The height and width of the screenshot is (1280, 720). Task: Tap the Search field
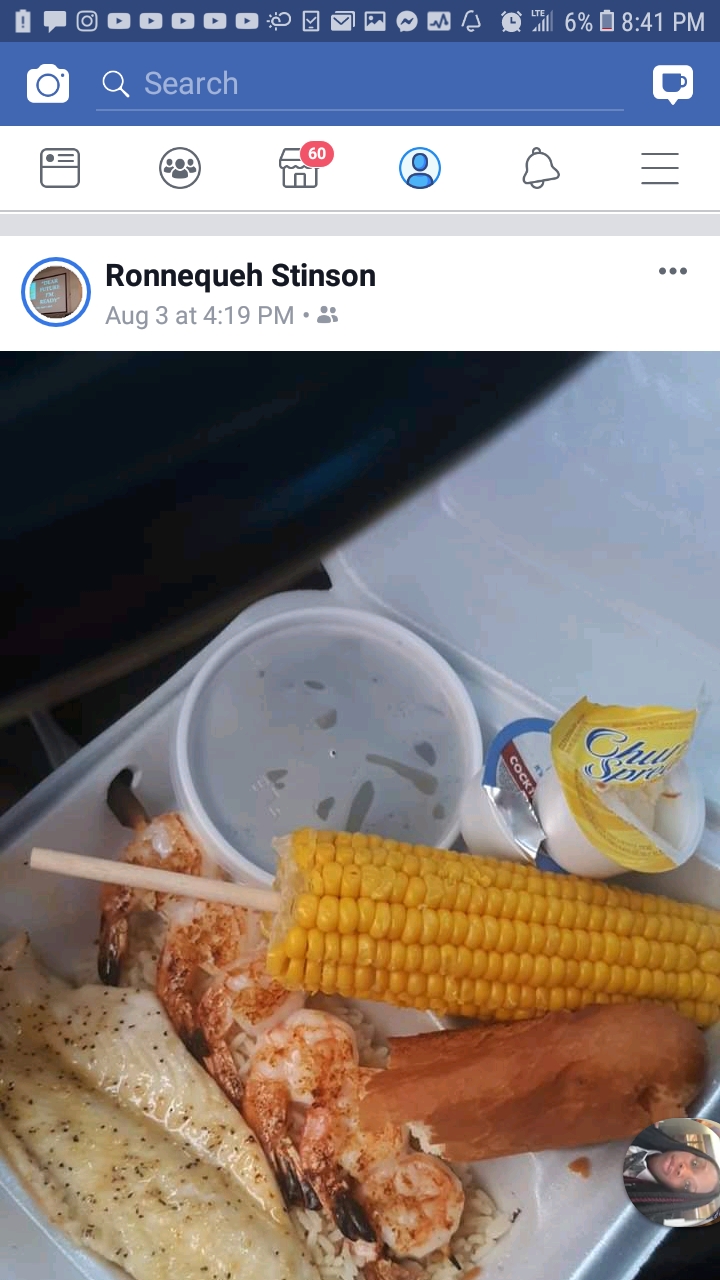[x=360, y=84]
